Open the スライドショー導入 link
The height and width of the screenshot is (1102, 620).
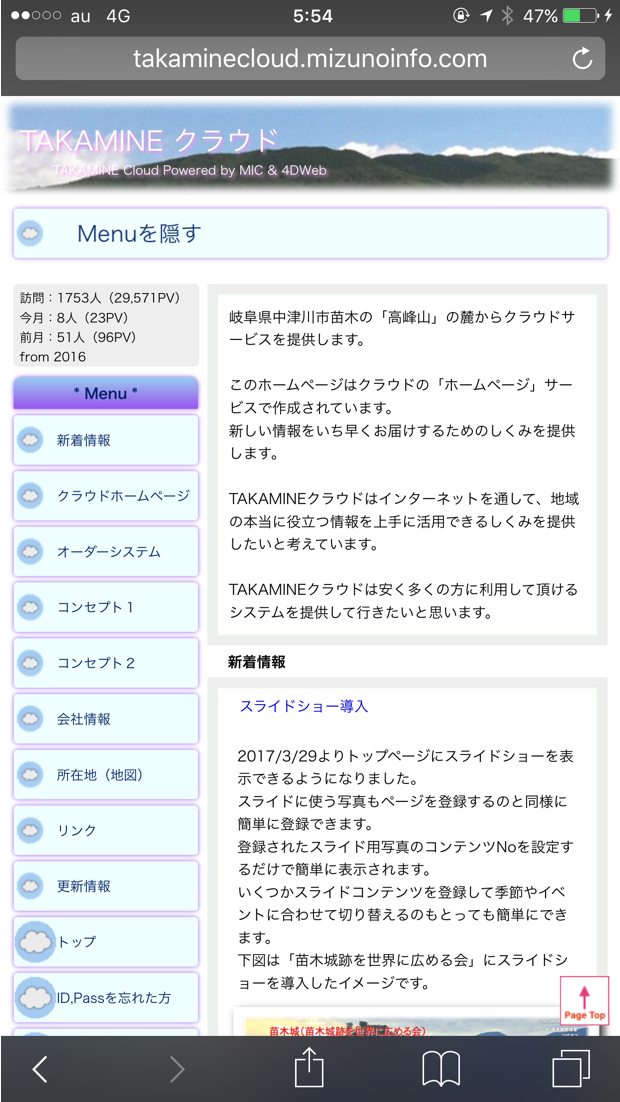click(304, 706)
